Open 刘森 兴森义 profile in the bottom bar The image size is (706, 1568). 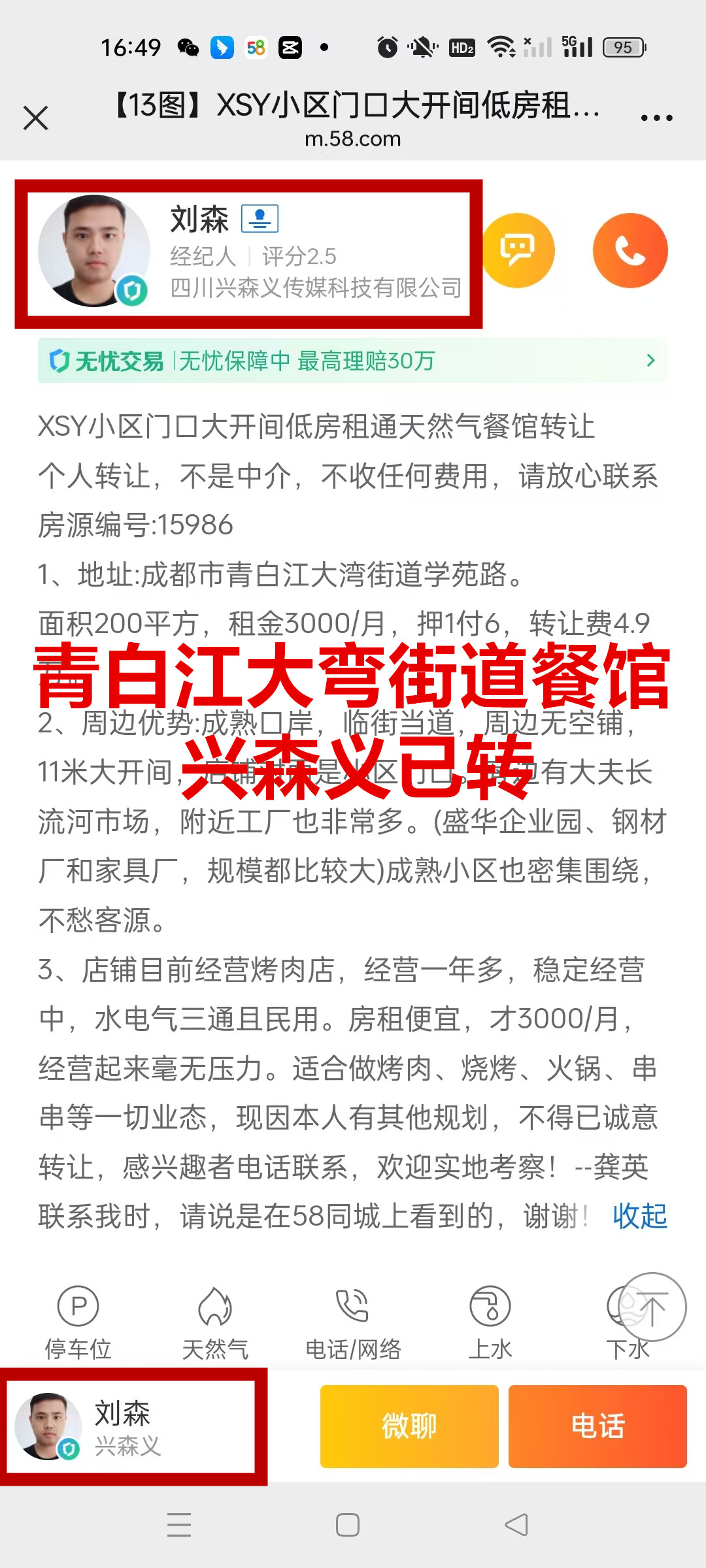[x=131, y=1426]
